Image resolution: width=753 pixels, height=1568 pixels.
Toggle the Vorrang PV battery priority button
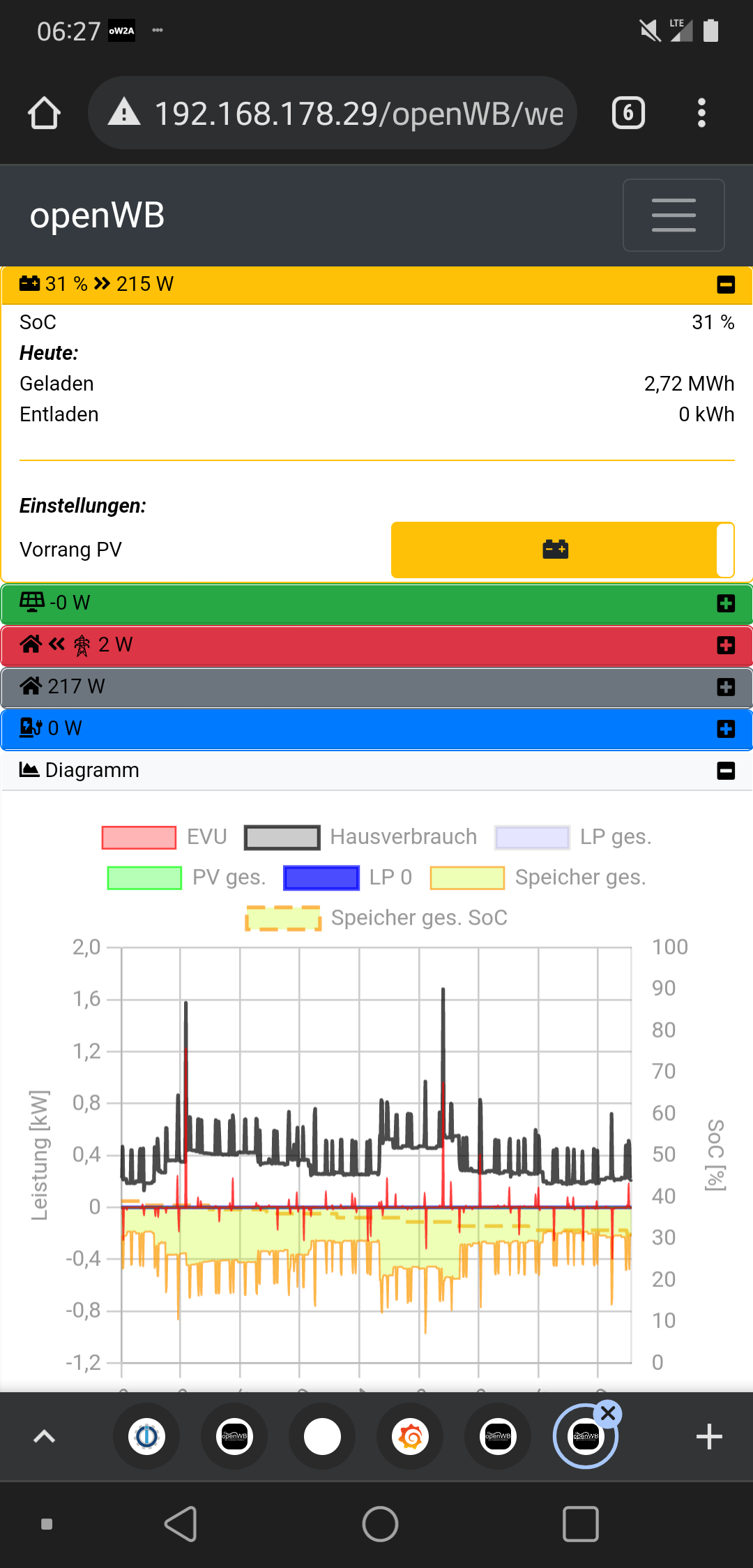click(555, 550)
